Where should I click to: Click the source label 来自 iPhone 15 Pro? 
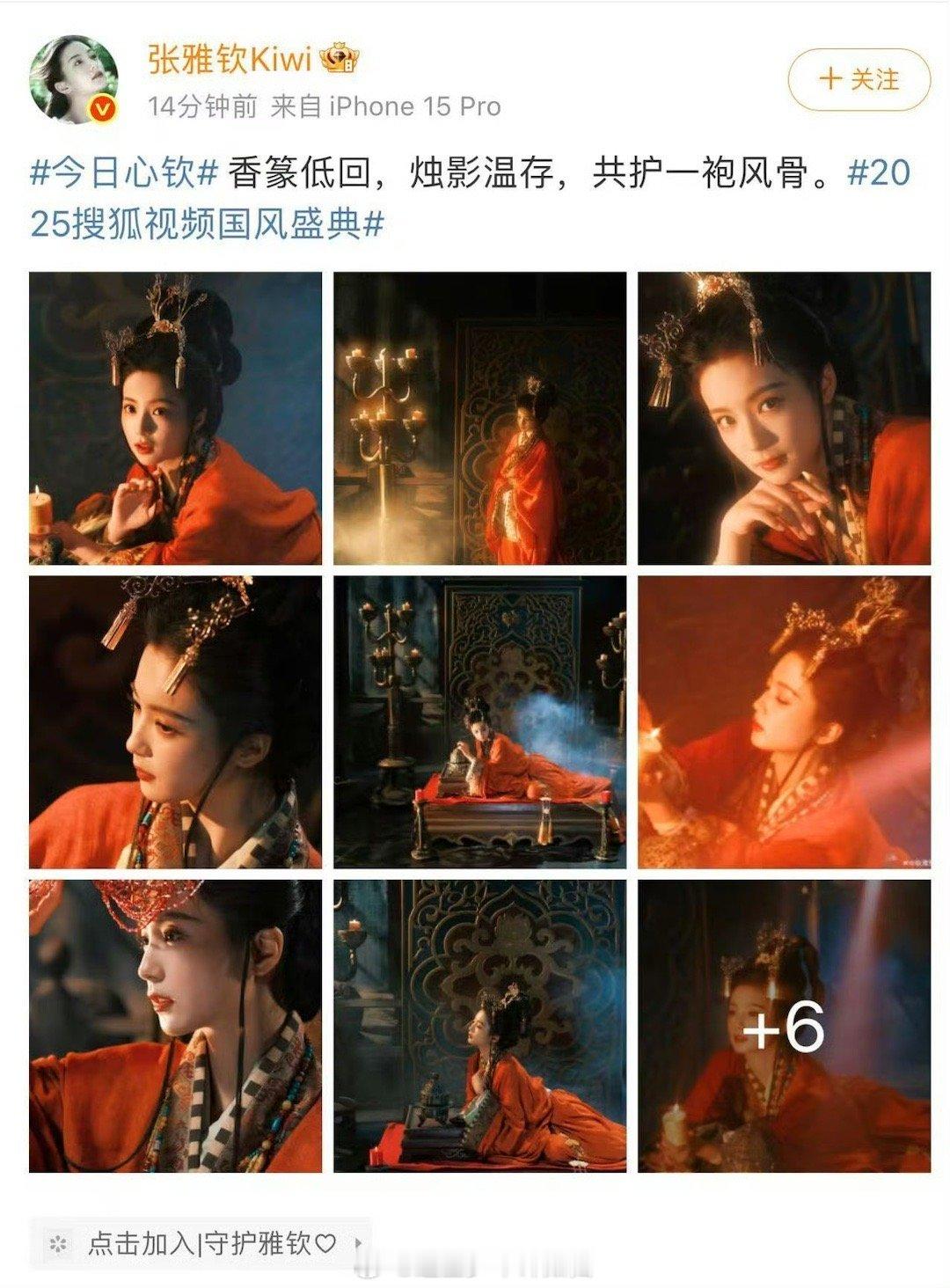(x=387, y=107)
